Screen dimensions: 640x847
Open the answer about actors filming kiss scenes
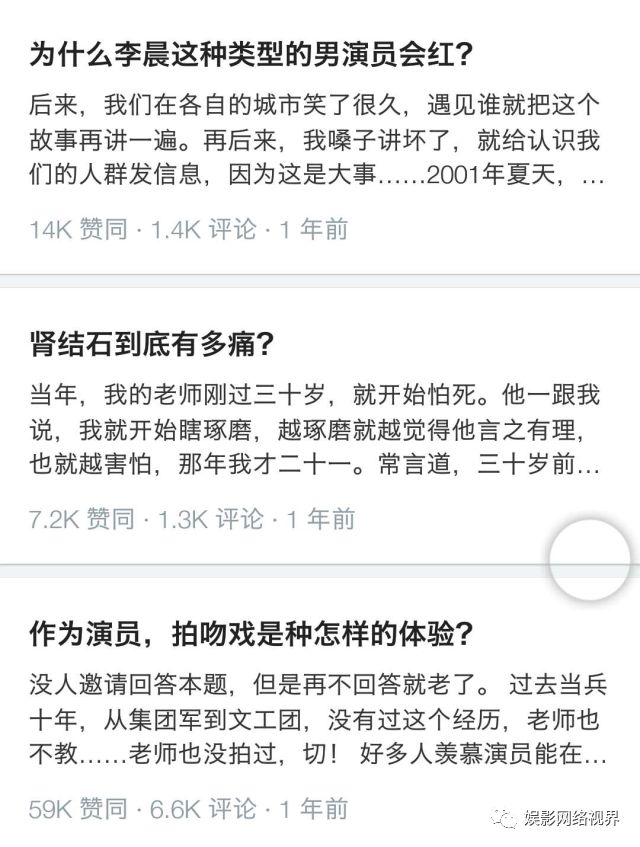pyautogui.click(x=250, y=633)
